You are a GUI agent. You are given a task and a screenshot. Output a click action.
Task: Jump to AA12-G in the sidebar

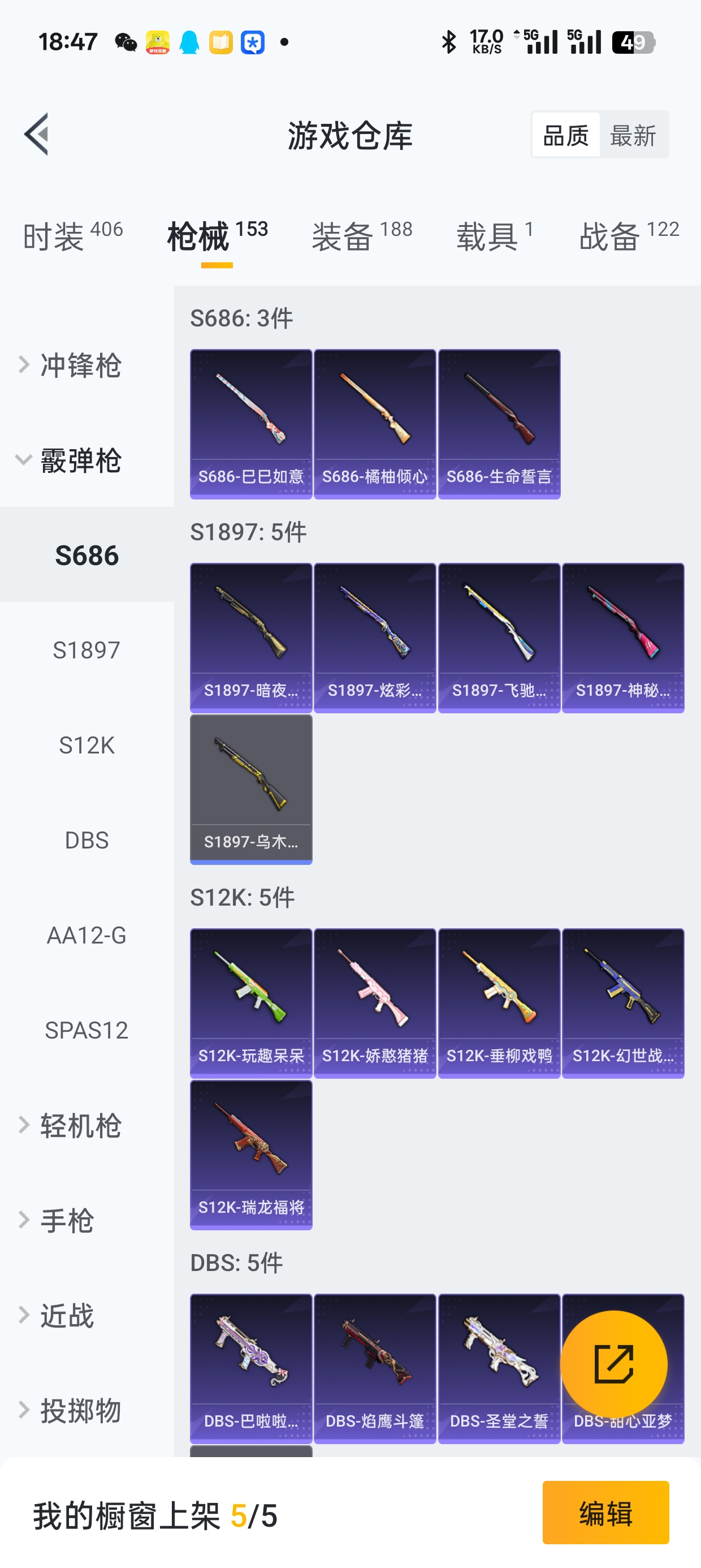coord(86,935)
